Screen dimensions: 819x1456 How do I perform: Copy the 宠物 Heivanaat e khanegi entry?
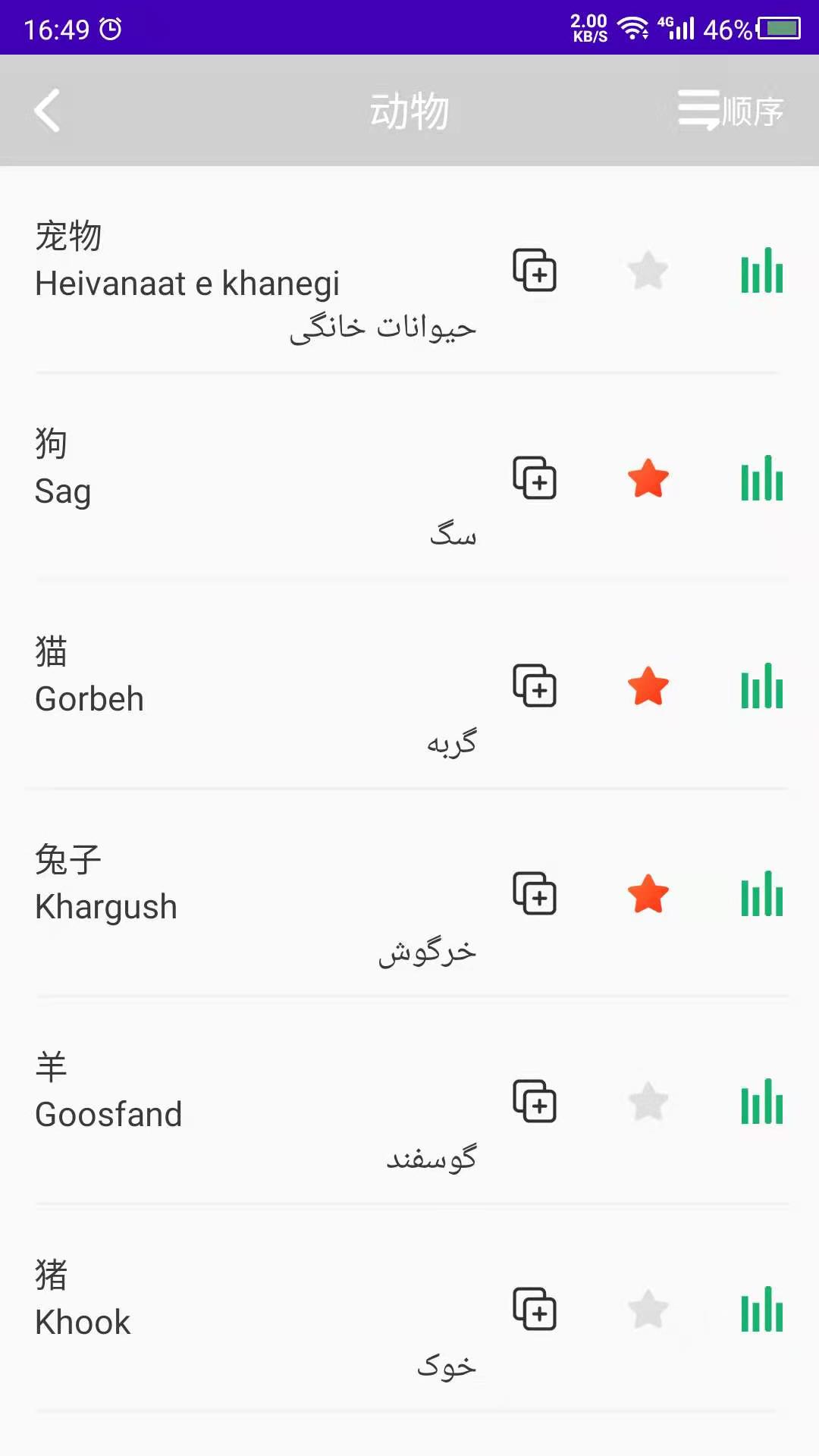point(535,271)
